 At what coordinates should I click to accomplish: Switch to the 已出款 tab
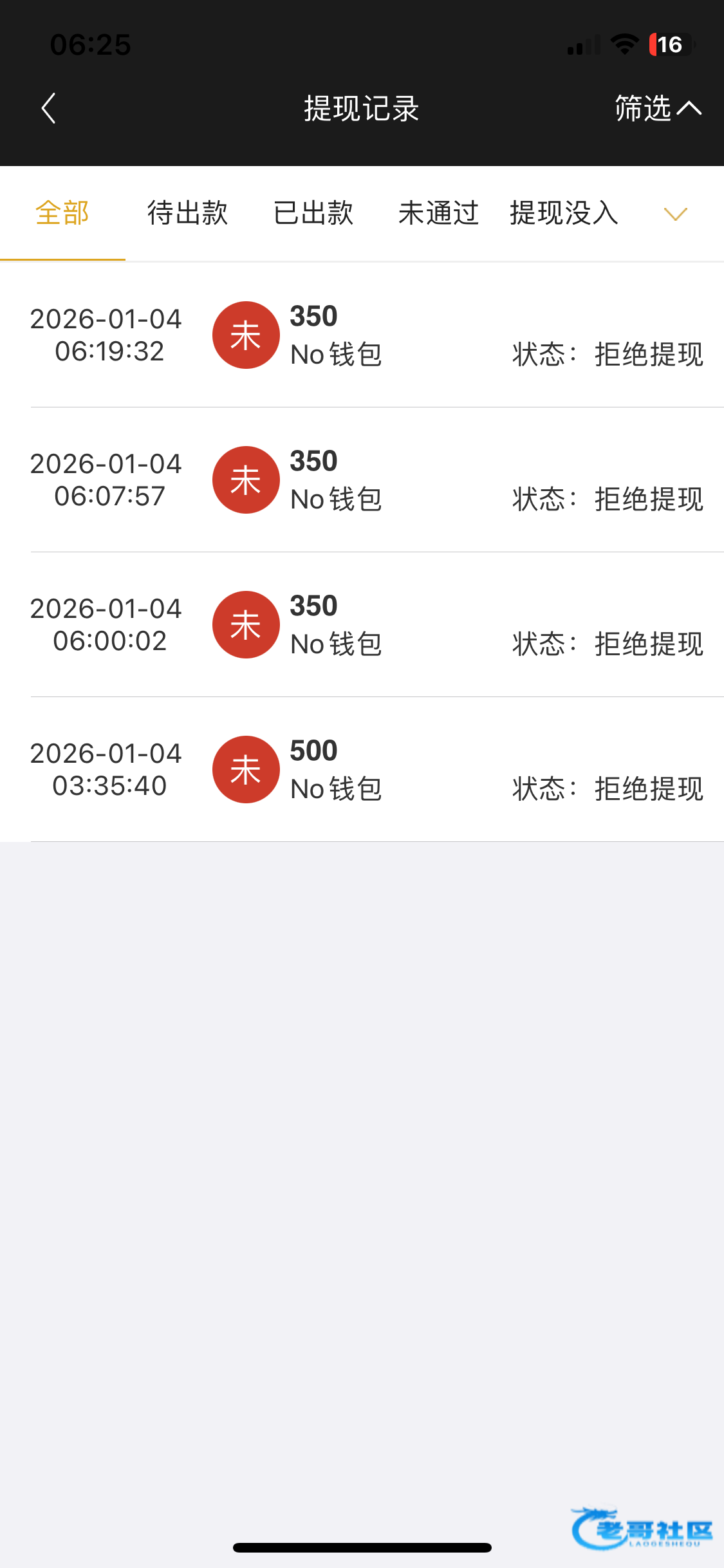pyautogui.click(x=313, y=213)
